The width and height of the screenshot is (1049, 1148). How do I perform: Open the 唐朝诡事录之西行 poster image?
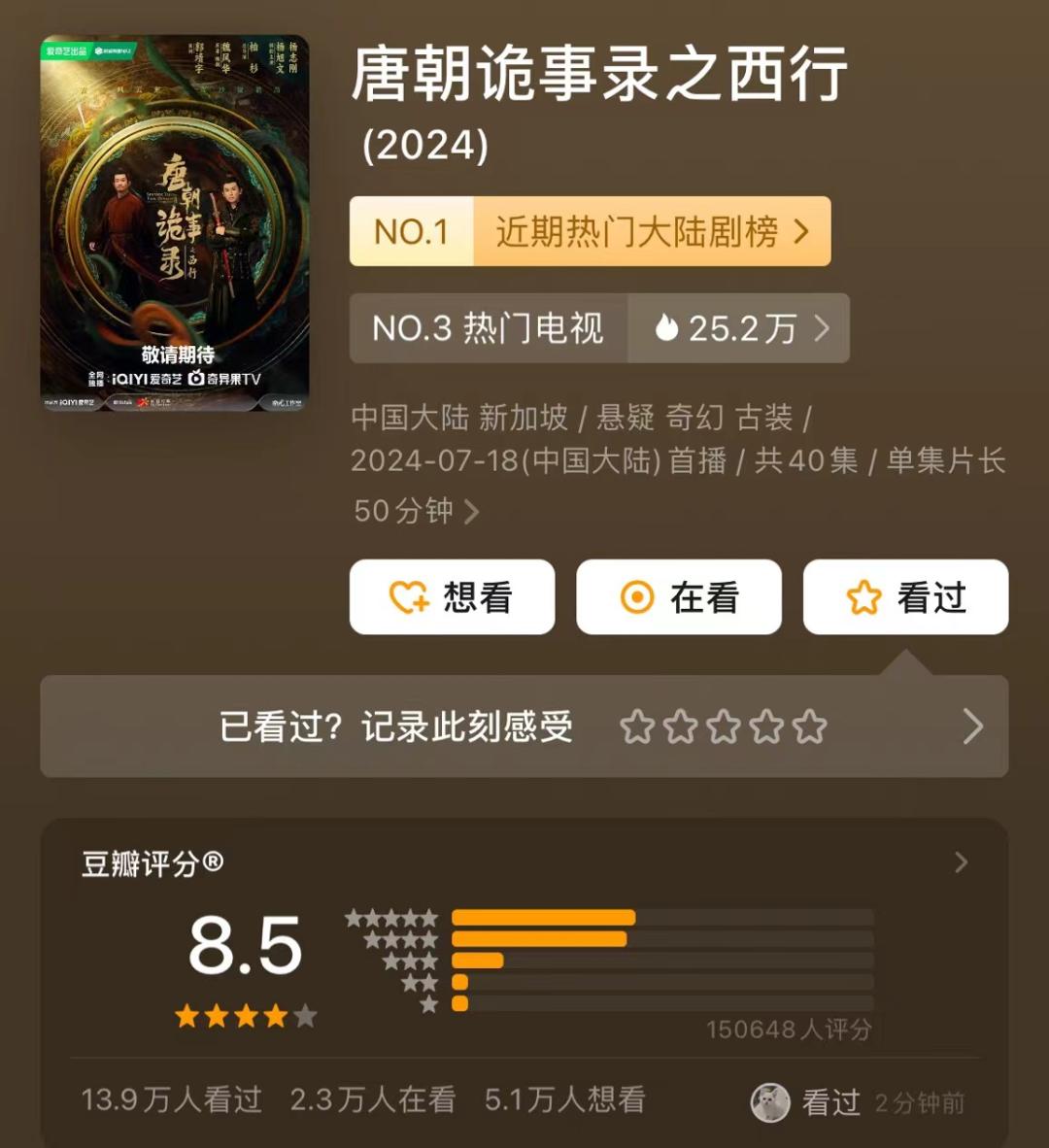(x=175, y=222)
